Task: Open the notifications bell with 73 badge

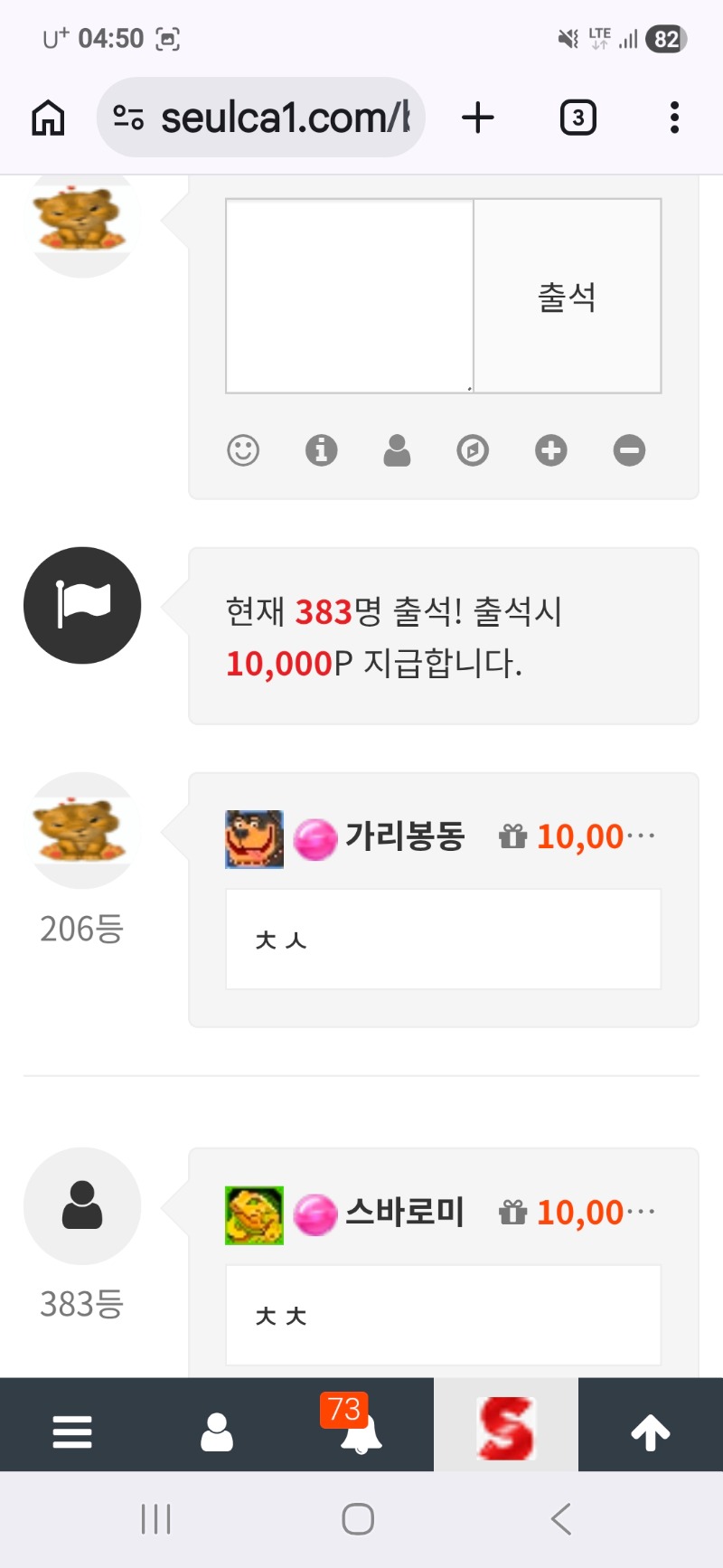Action: [x=360, y=1432]
